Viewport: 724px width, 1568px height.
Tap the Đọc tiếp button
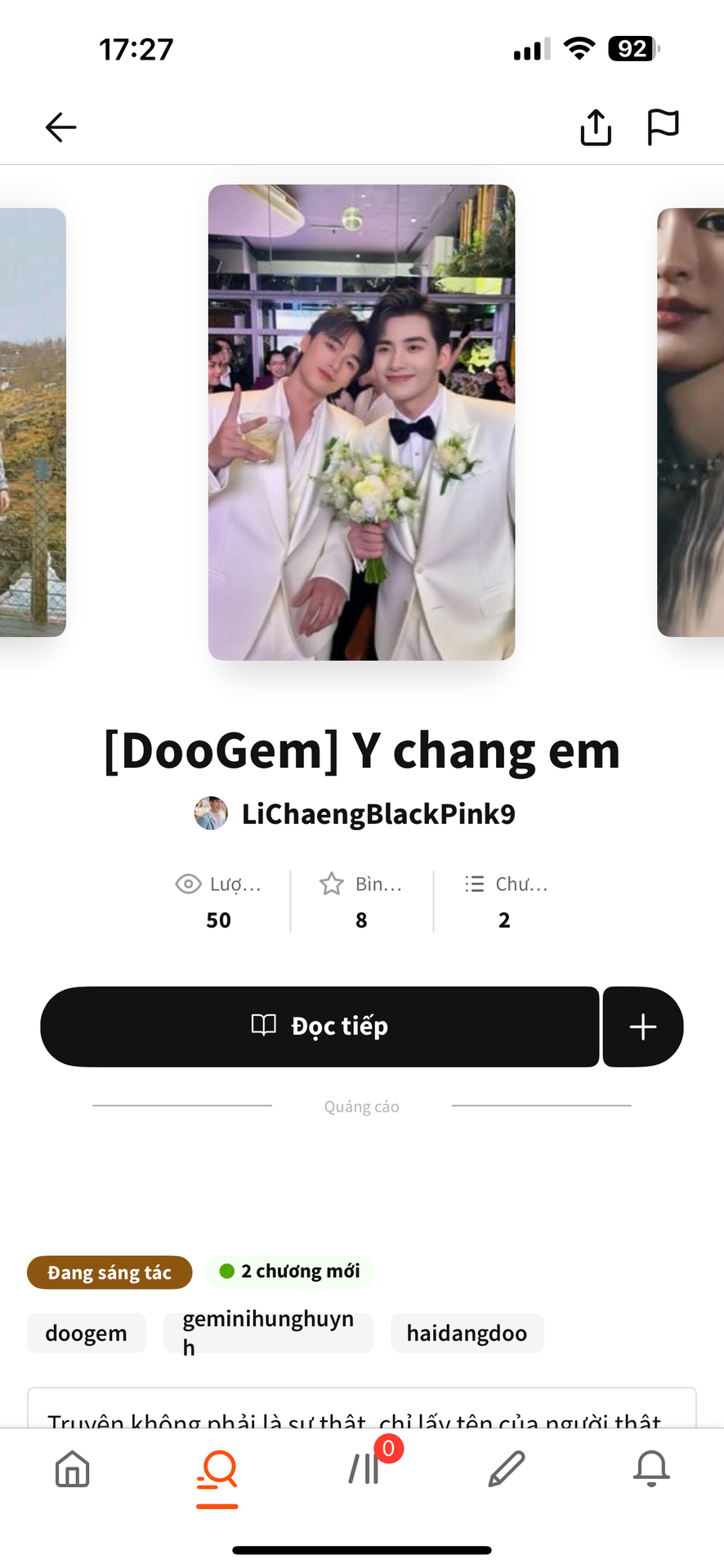320,1026
